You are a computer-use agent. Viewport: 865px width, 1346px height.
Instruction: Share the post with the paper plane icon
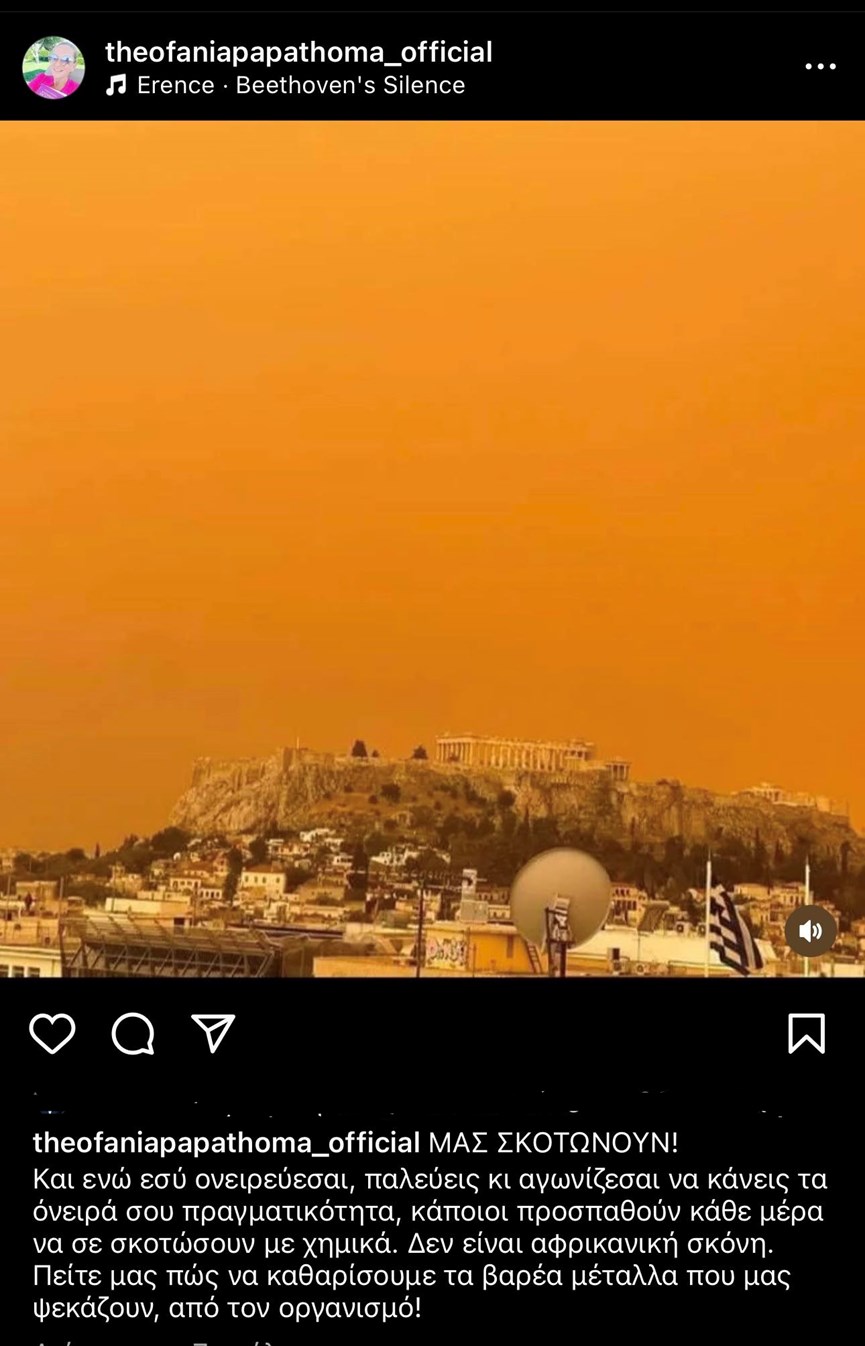(213, 1033)
